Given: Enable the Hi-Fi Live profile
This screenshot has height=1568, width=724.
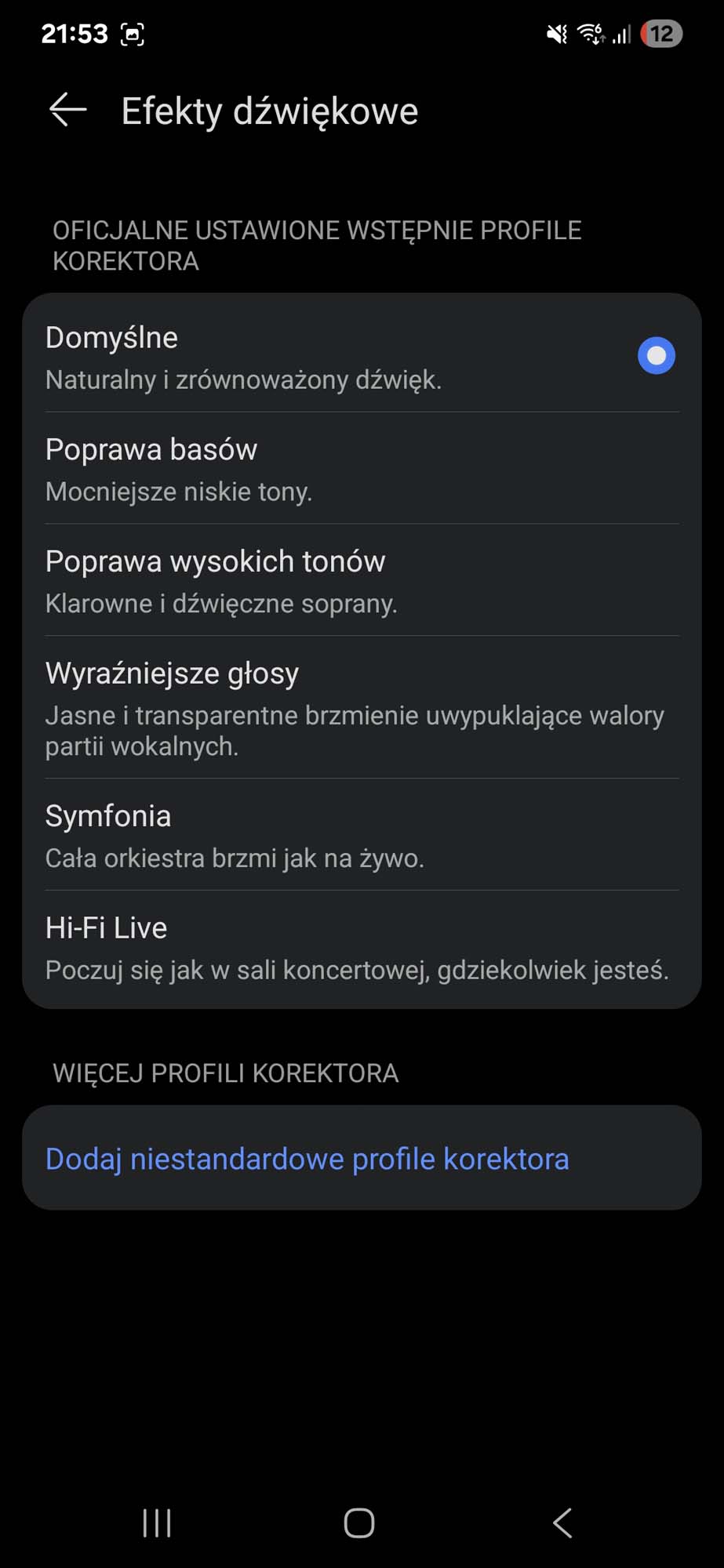Looking at the screenshot, I should click(x=362, y=947).
